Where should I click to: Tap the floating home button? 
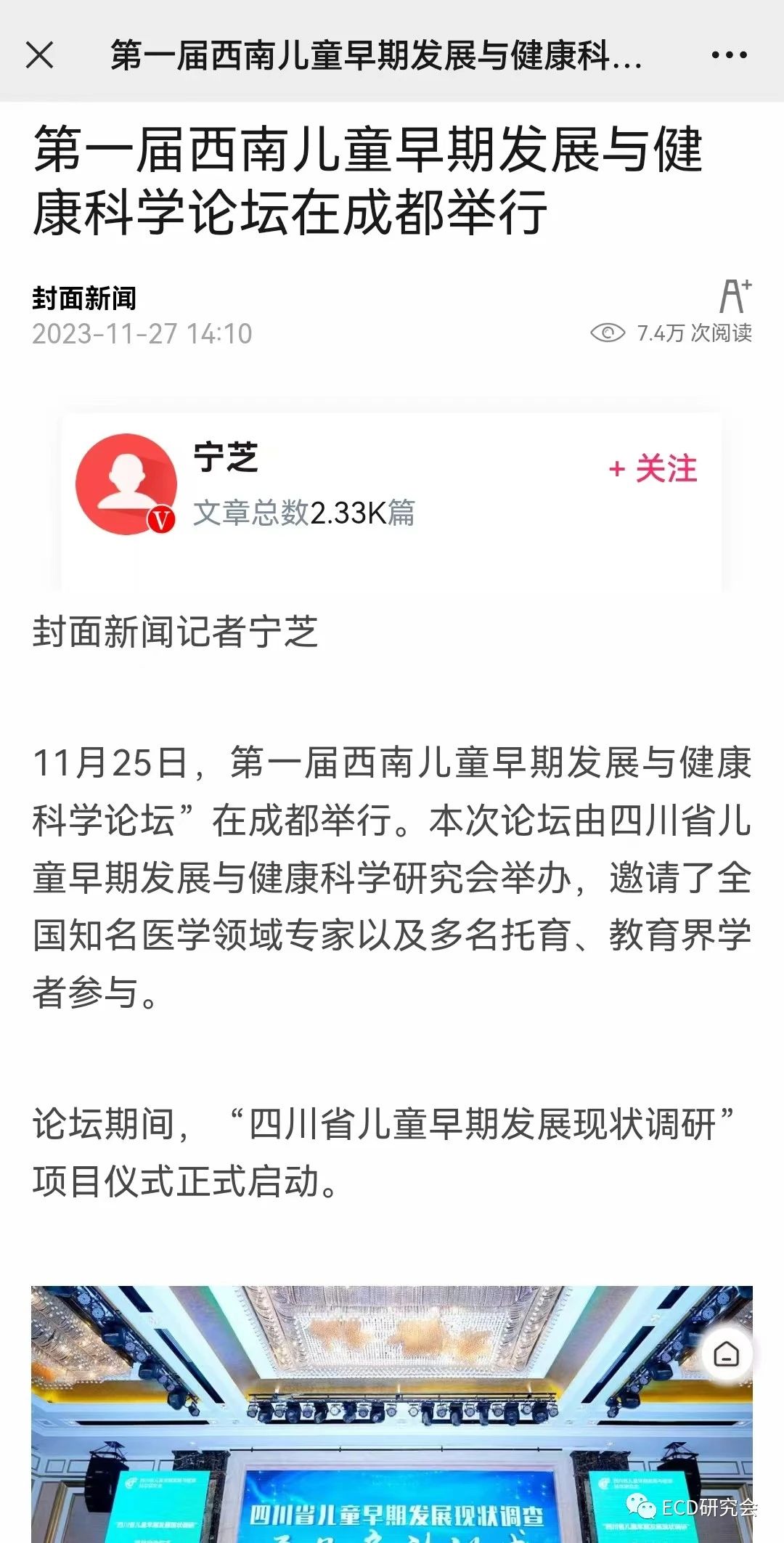727,1354
